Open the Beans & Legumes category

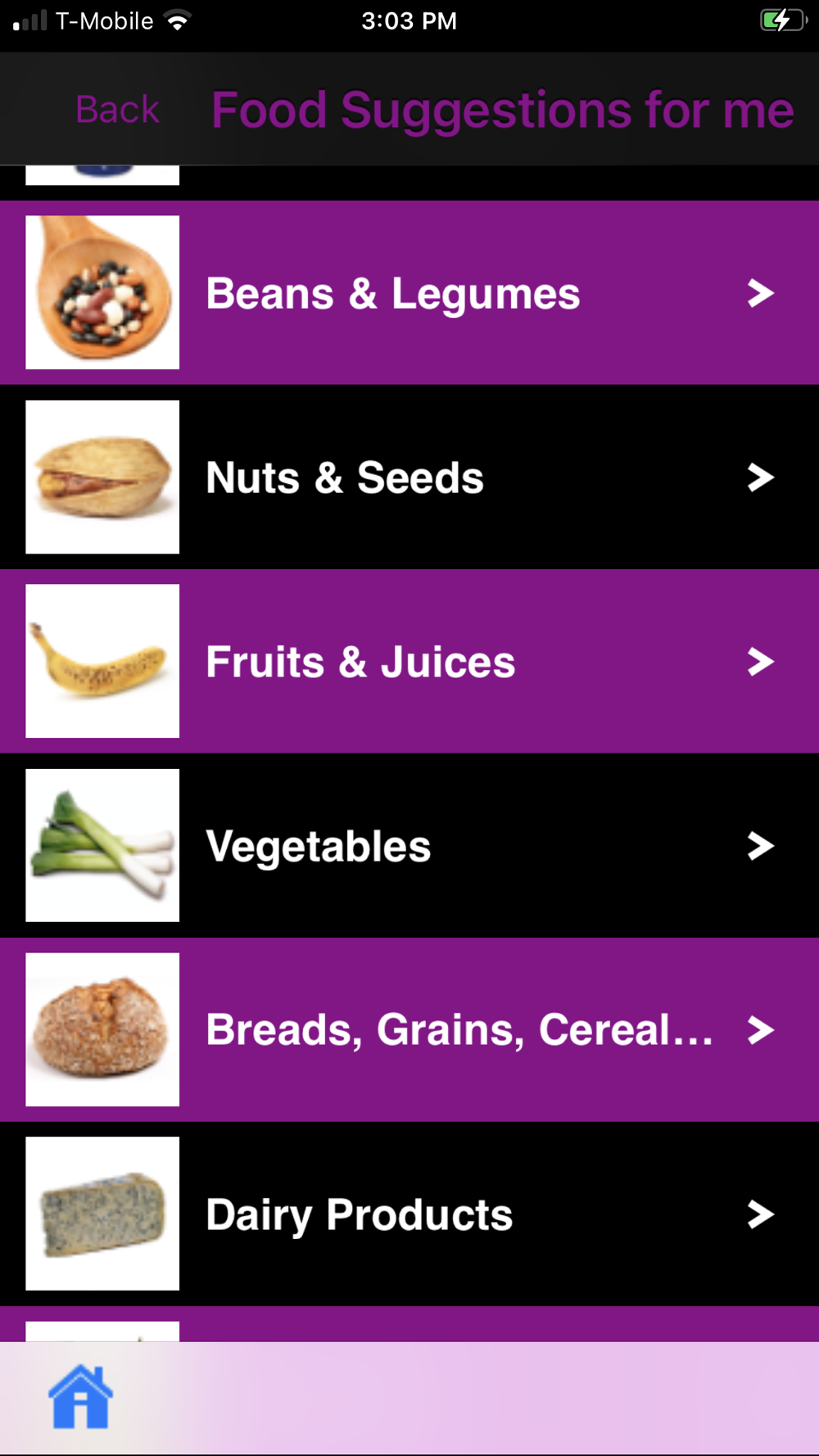[409, 292]
